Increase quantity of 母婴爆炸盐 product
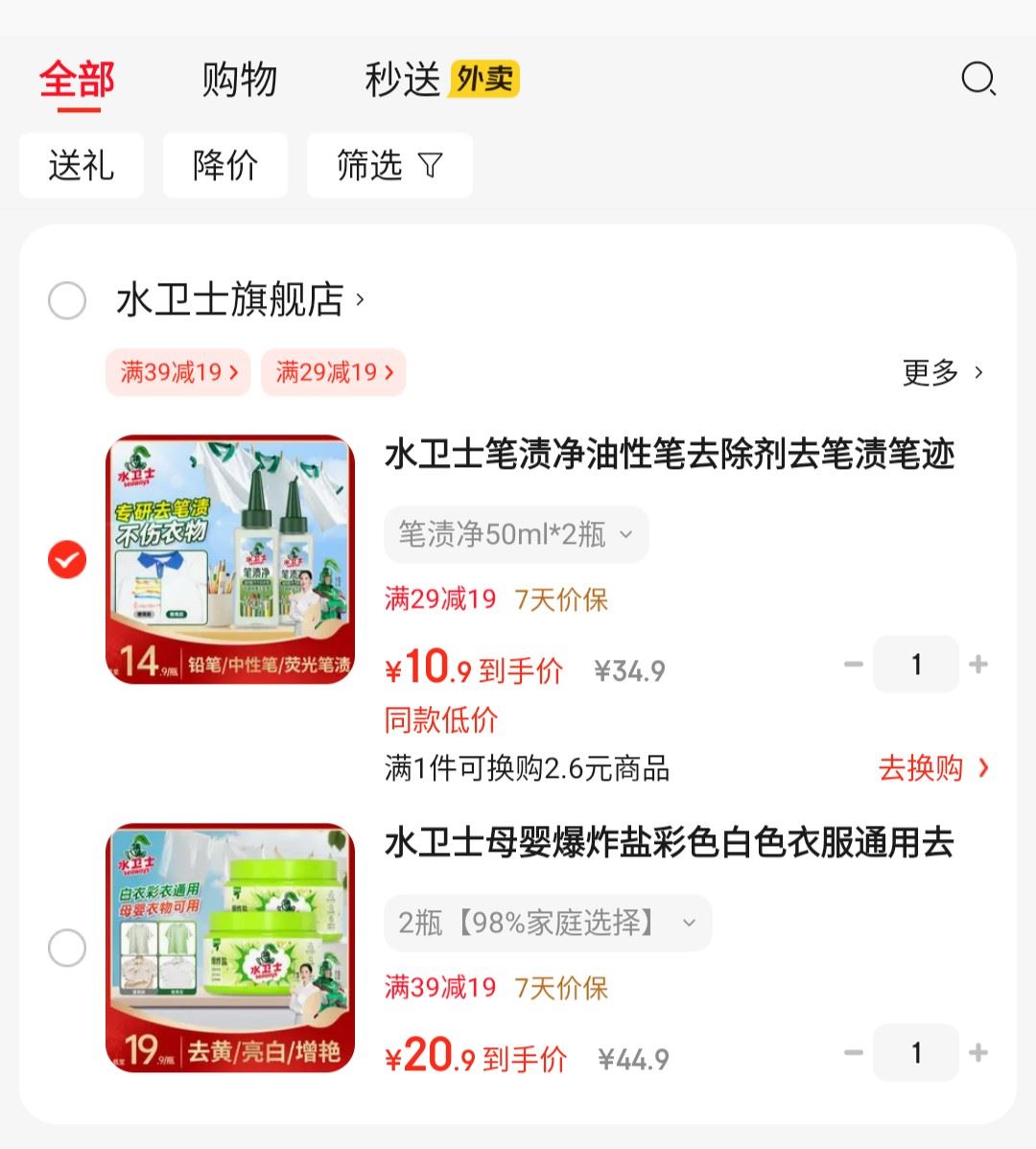Image resolution: width=1036 pixels, height=1149 pixels. click(978, 1052)
